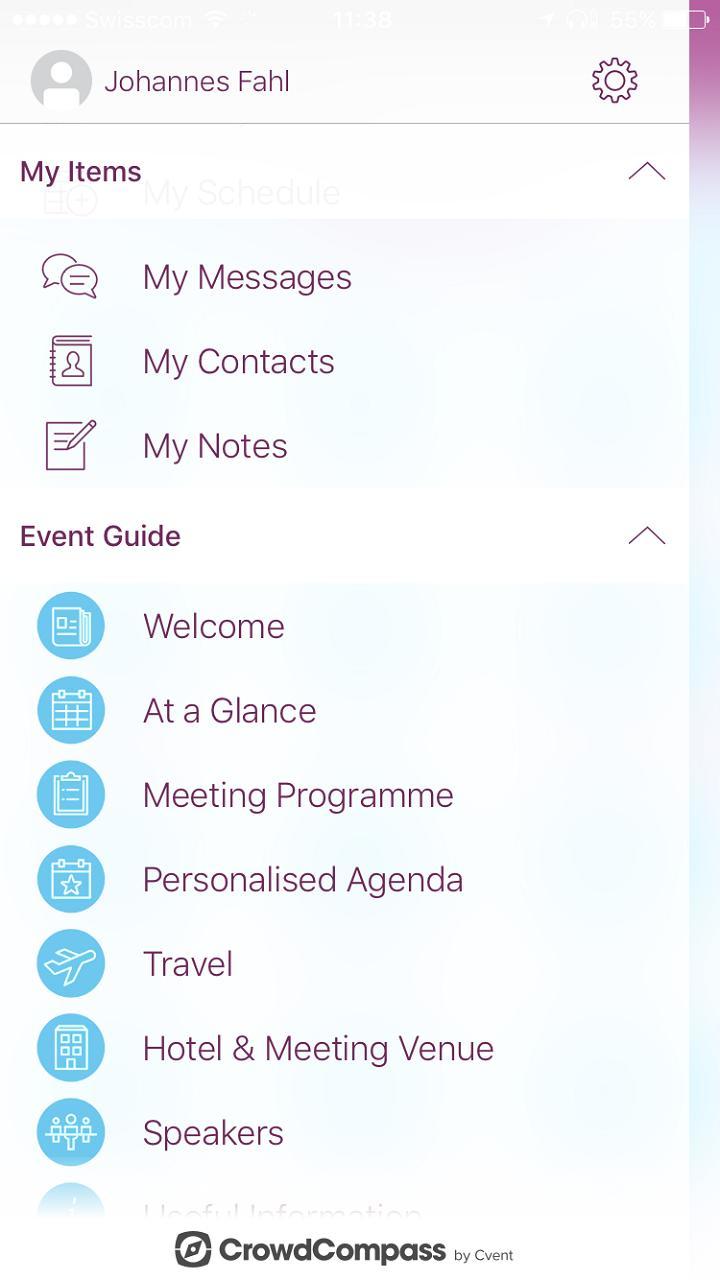Screen dimensions: 720x1280
Task: Select the Speakers podium icon
Action: click(71, 1132)
